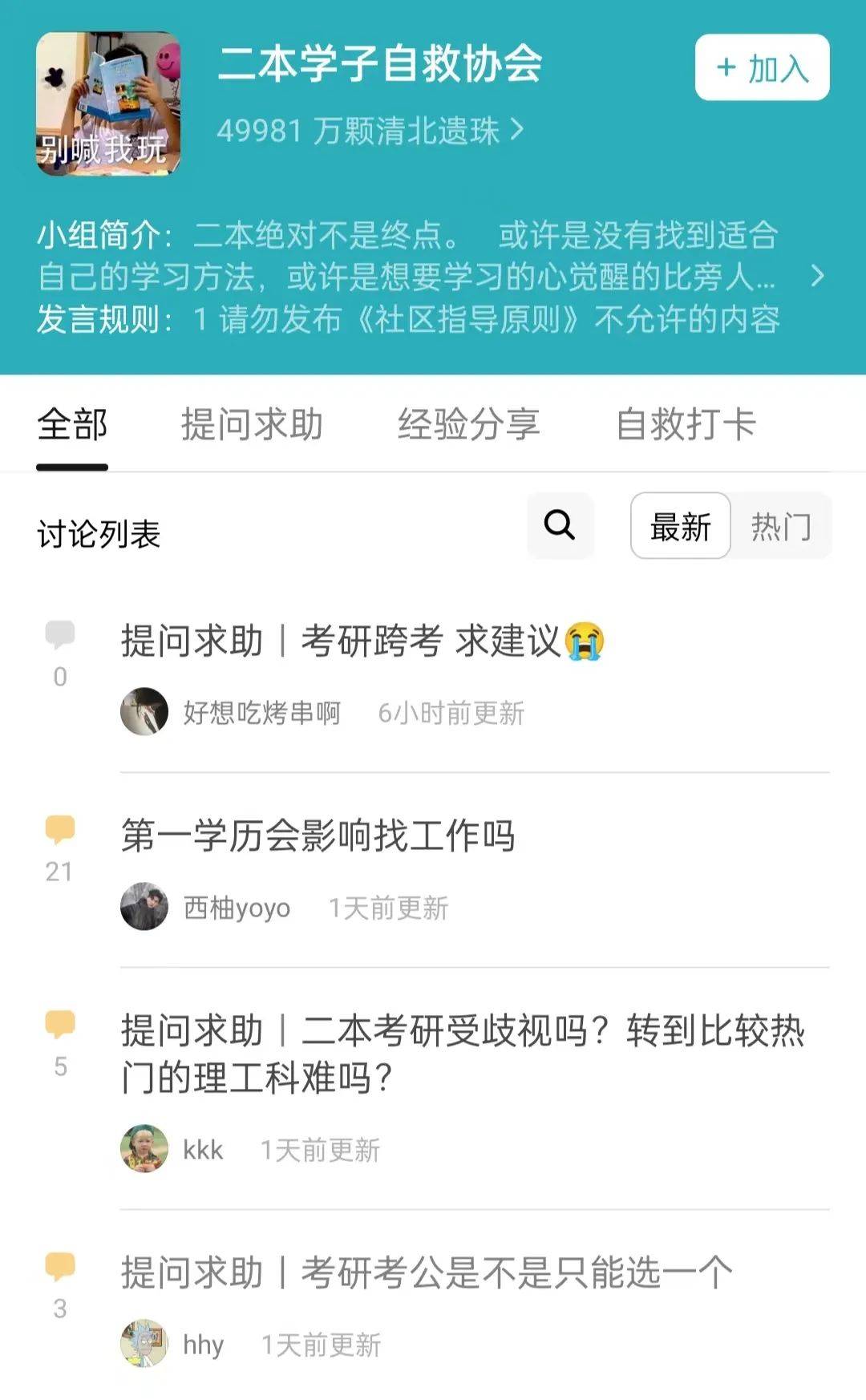The image size is (866, 1400).
Task: Open the 49981 万颗清北遗珠 member list
Action: click(370, 131)
